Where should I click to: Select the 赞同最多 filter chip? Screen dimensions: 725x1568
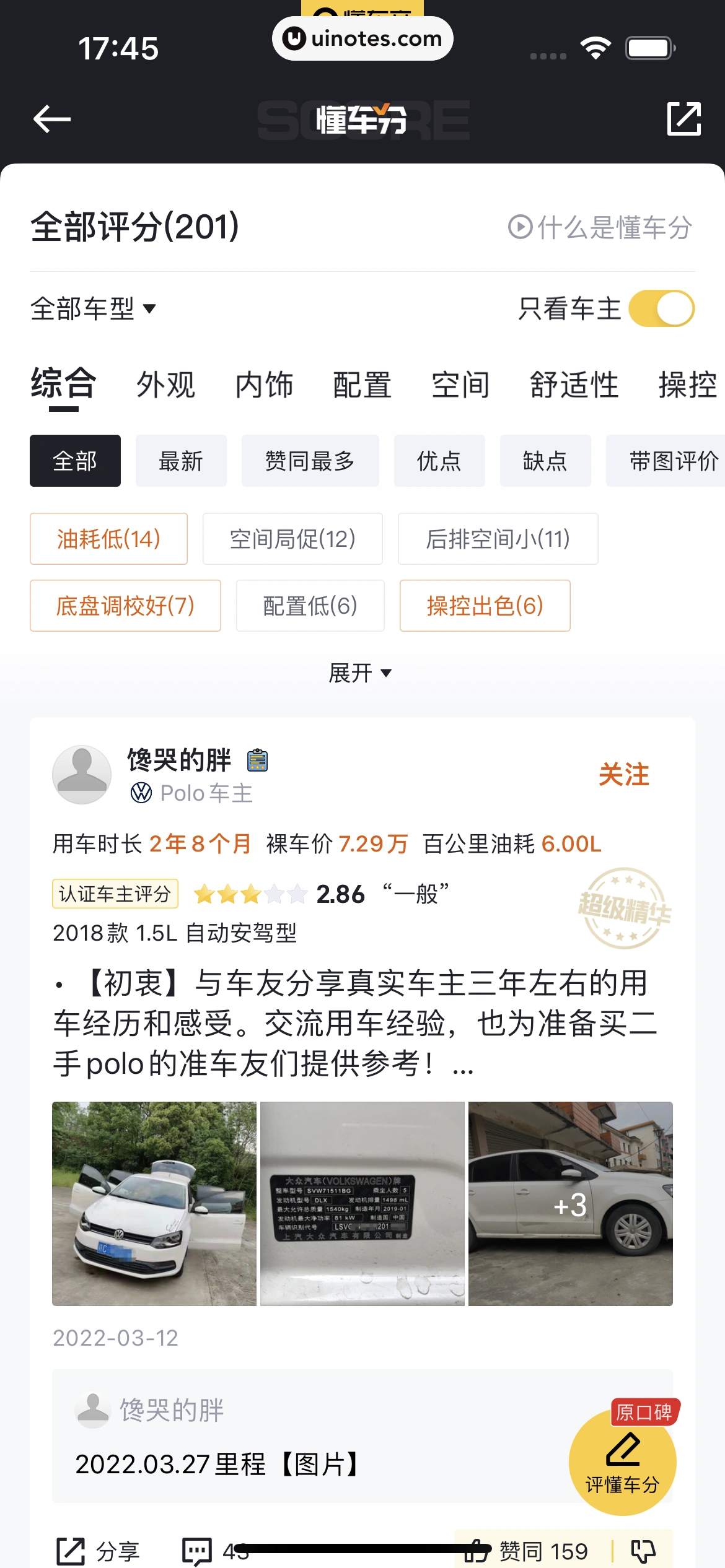coord(310,461)
